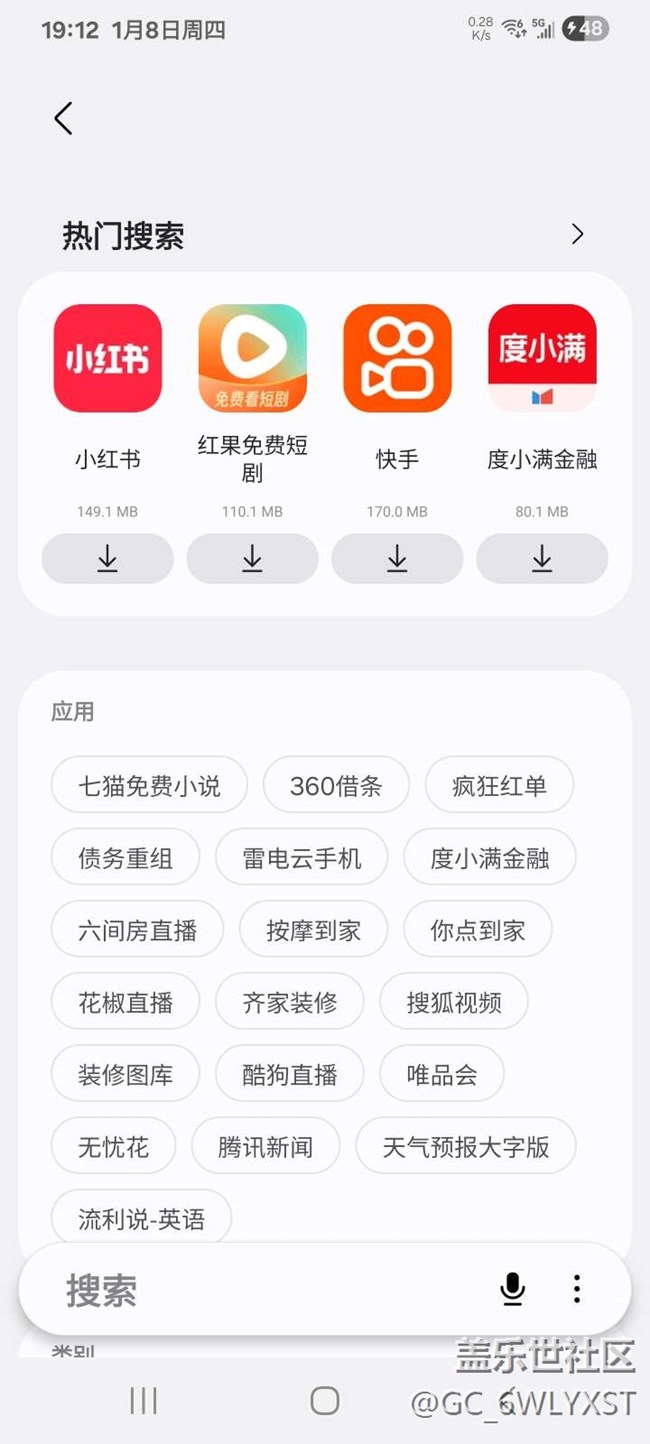The image size is (650, 1444).
Task: Tap the 雷电云手机 chip
Action: [x=301, y=858]
